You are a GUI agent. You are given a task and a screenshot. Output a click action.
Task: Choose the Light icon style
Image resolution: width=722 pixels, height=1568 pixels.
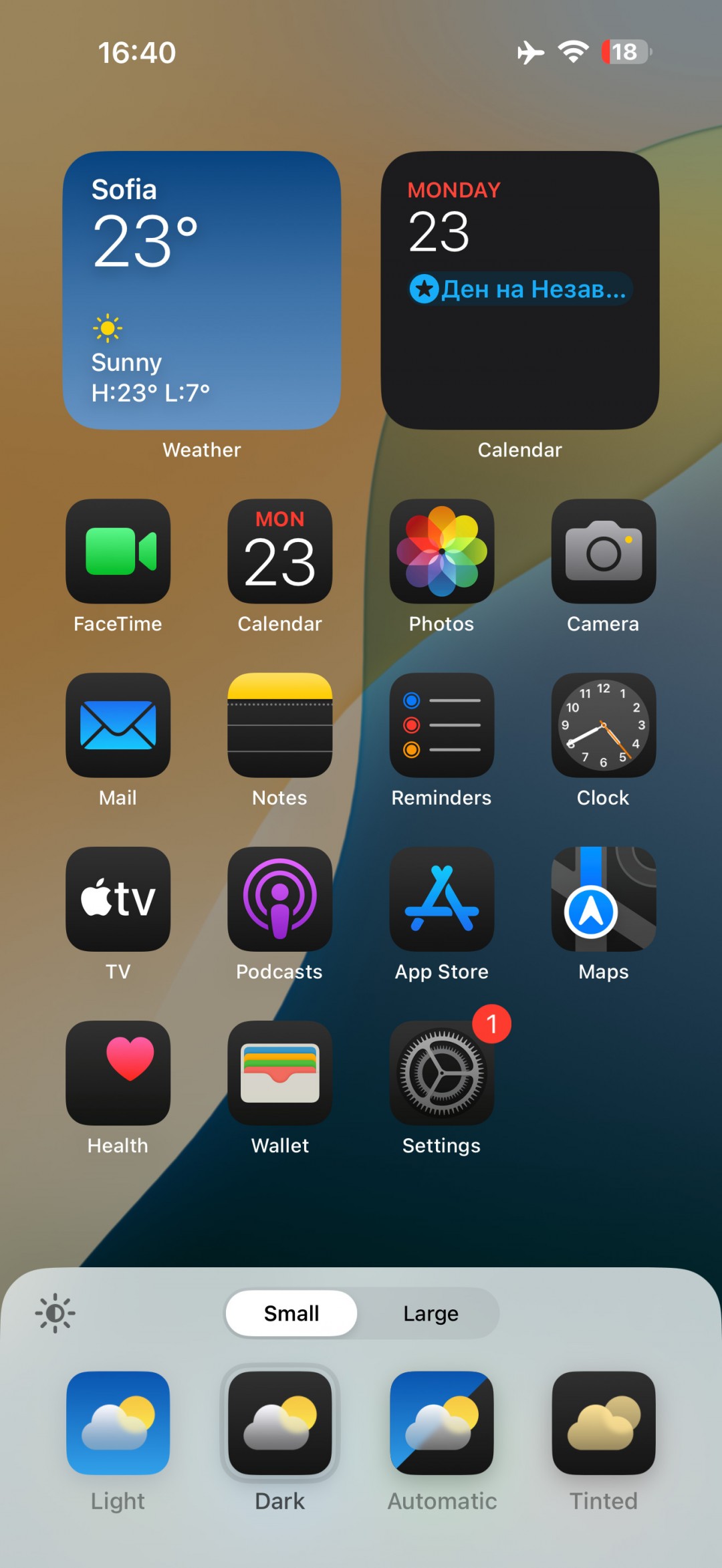click(x=118, y=1423)
